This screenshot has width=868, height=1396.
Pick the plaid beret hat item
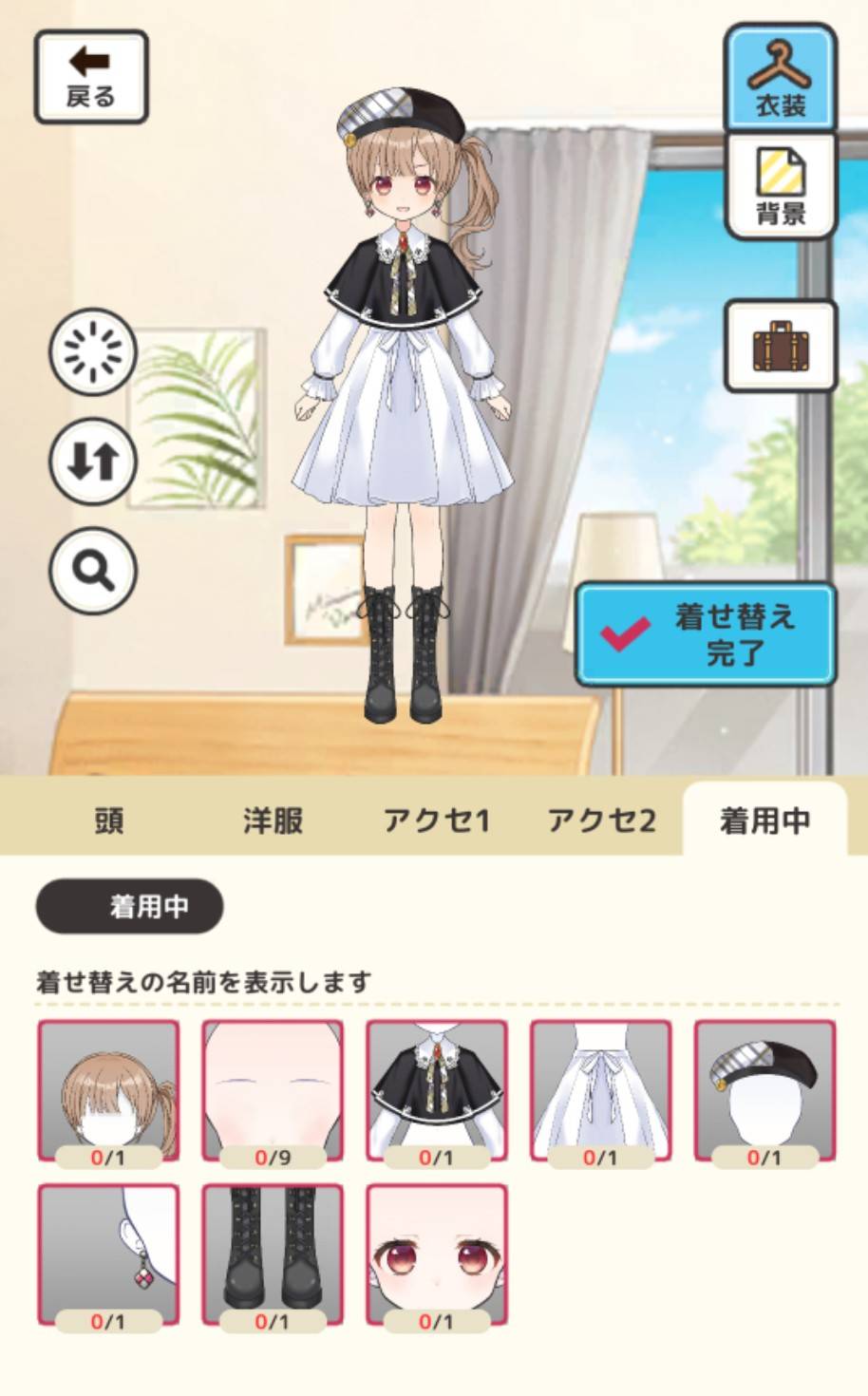coord(764,1090)
